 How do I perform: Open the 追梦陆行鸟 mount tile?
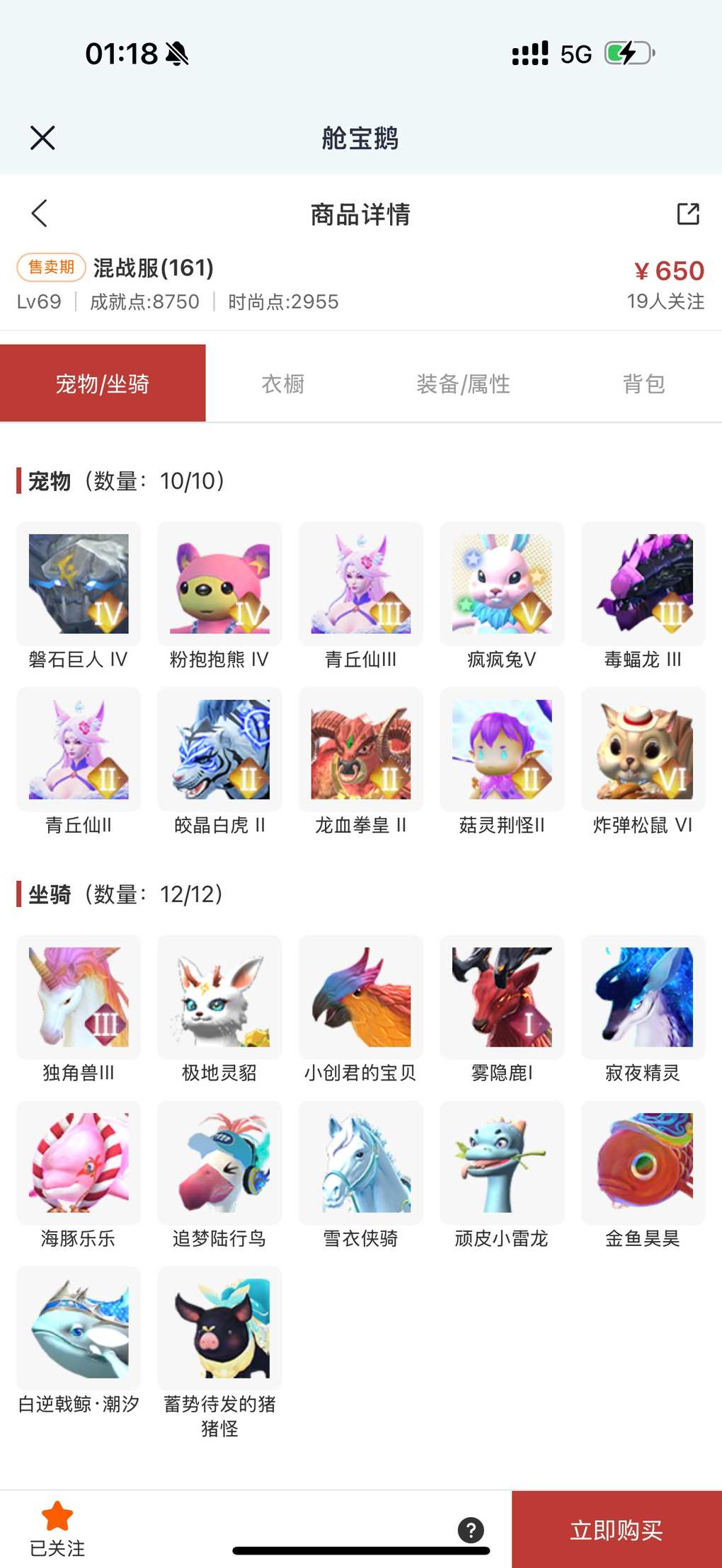[x=219, y=1163]
